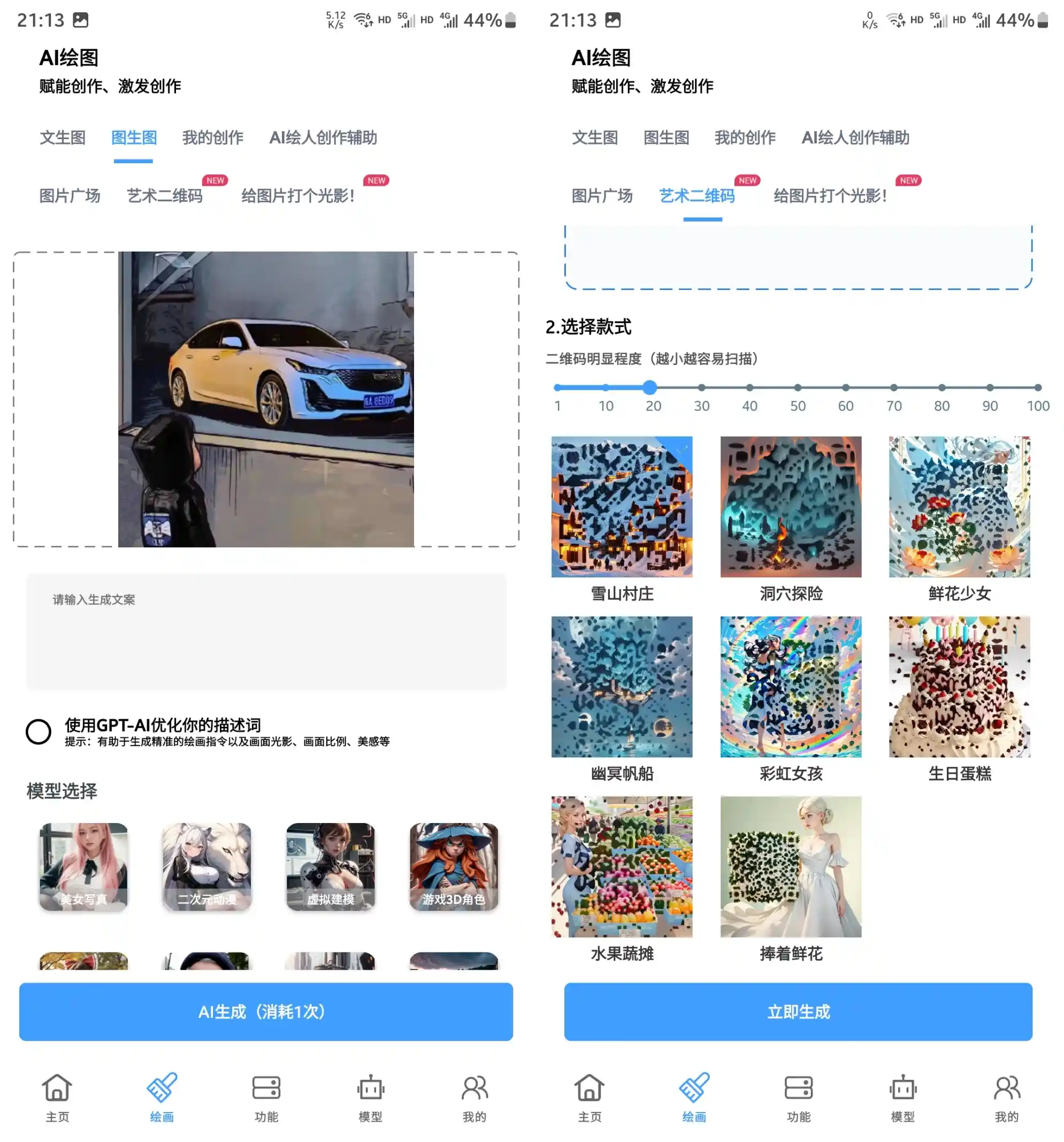Pick the 生日蛋糕 style
The width and height of the screenshot is (1064, 1142).
click(959, 687)
